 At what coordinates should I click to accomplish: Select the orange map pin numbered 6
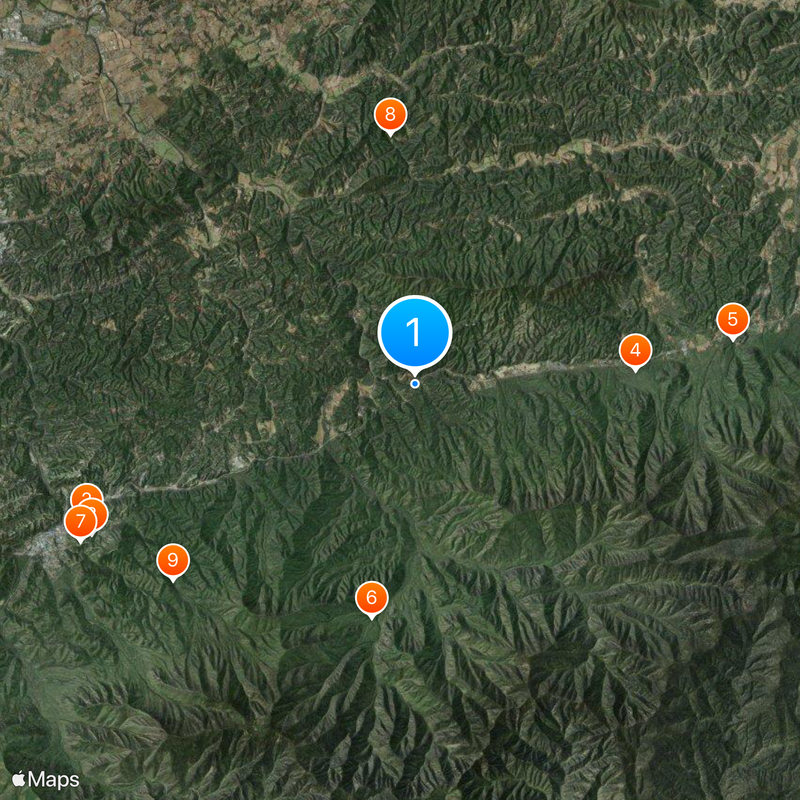tap(371, 598)
